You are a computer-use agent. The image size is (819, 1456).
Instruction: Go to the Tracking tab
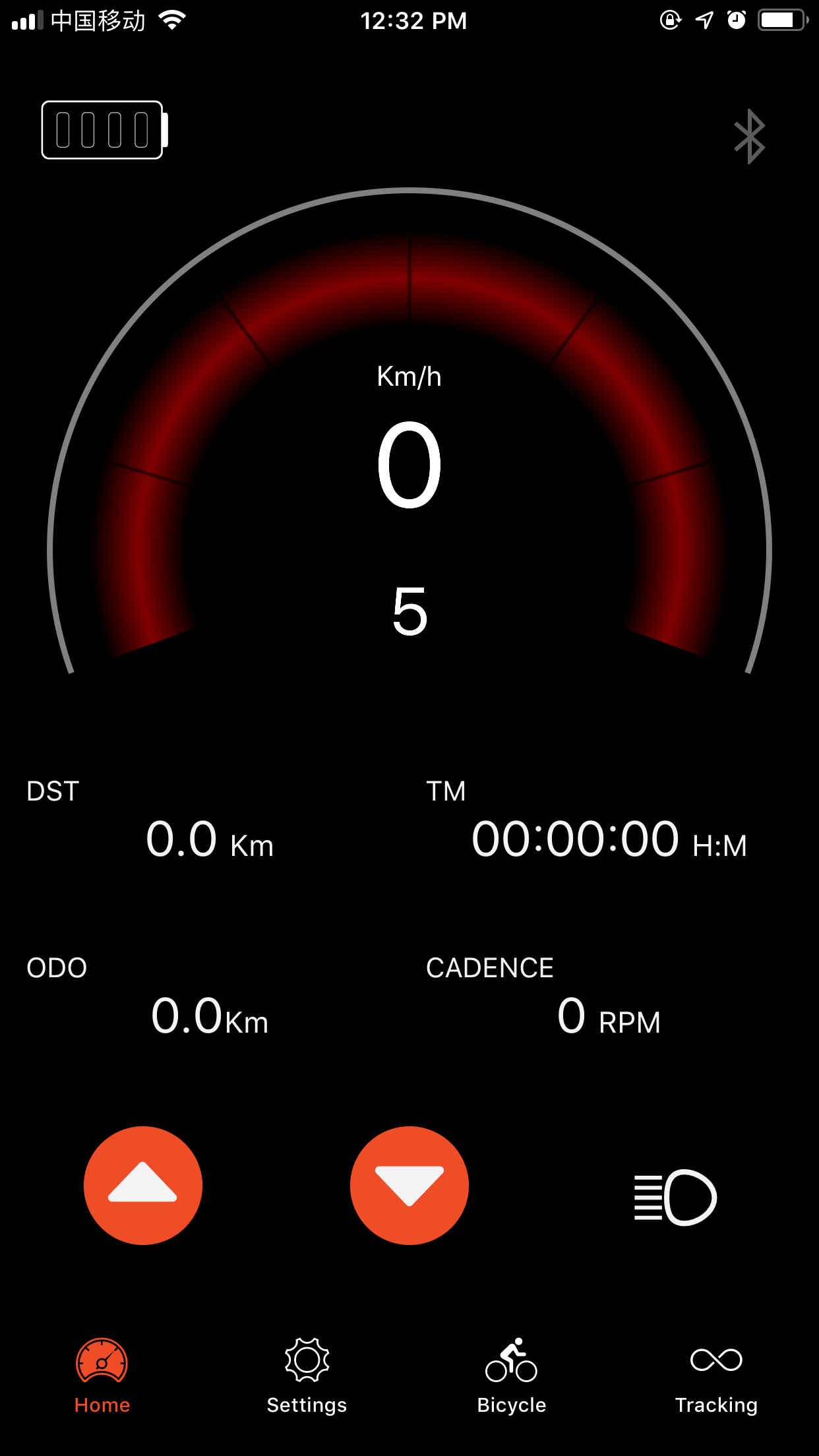[x=716, y=1376]
